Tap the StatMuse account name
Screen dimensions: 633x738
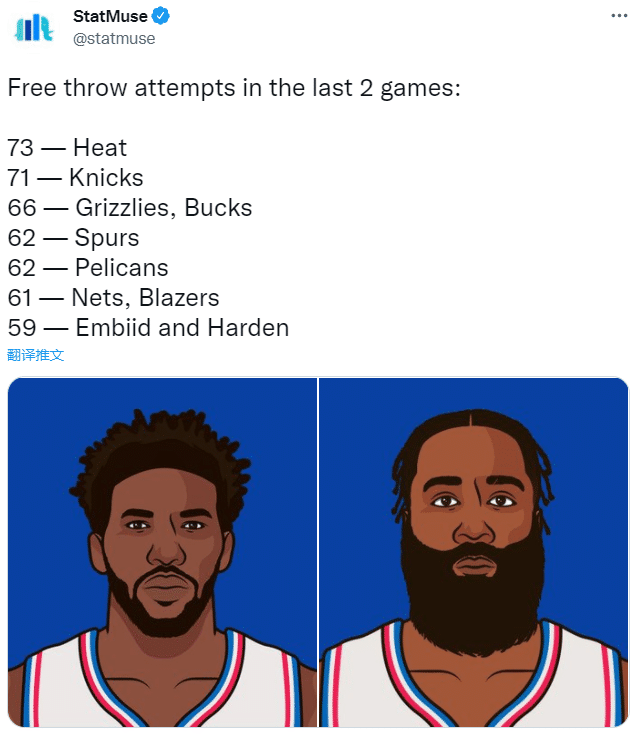[x=110, y=16]
